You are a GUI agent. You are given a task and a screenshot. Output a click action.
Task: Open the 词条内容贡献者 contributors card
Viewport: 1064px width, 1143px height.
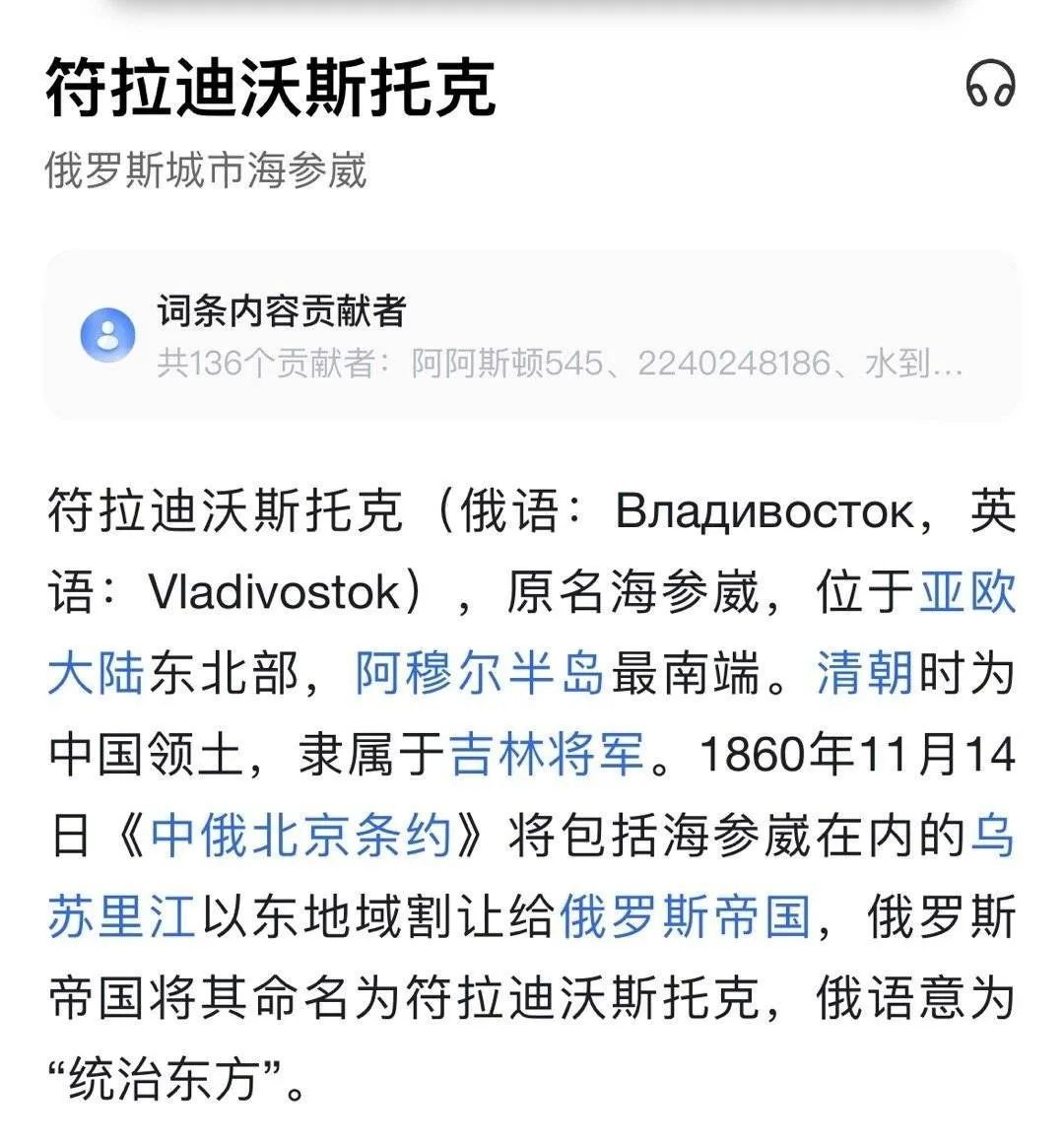[x=532, y=337]
